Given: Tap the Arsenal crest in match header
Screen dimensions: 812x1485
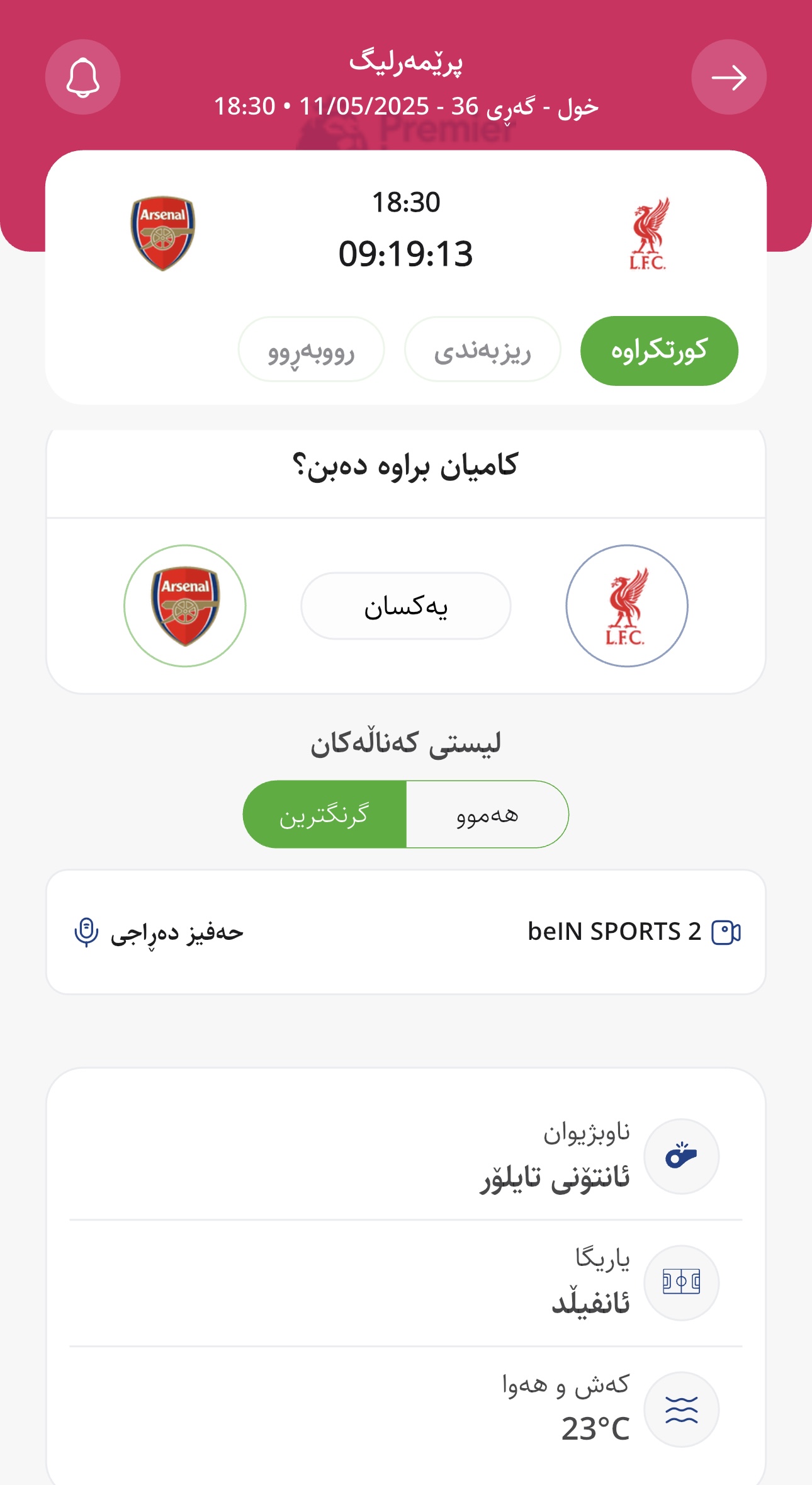Looking at the screenshot, I should [163, 234].
